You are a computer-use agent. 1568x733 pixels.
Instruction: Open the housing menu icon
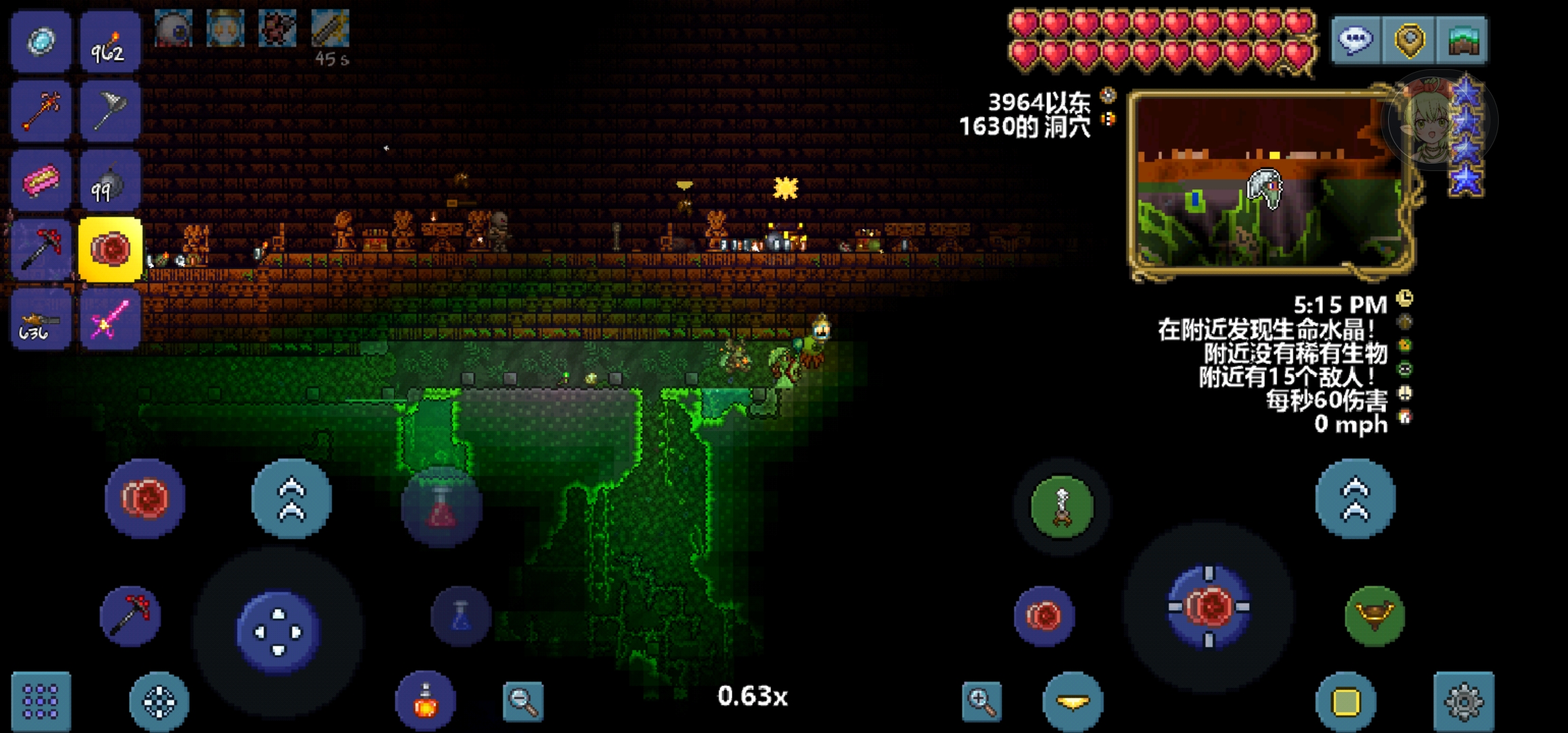click(1463, 41)
